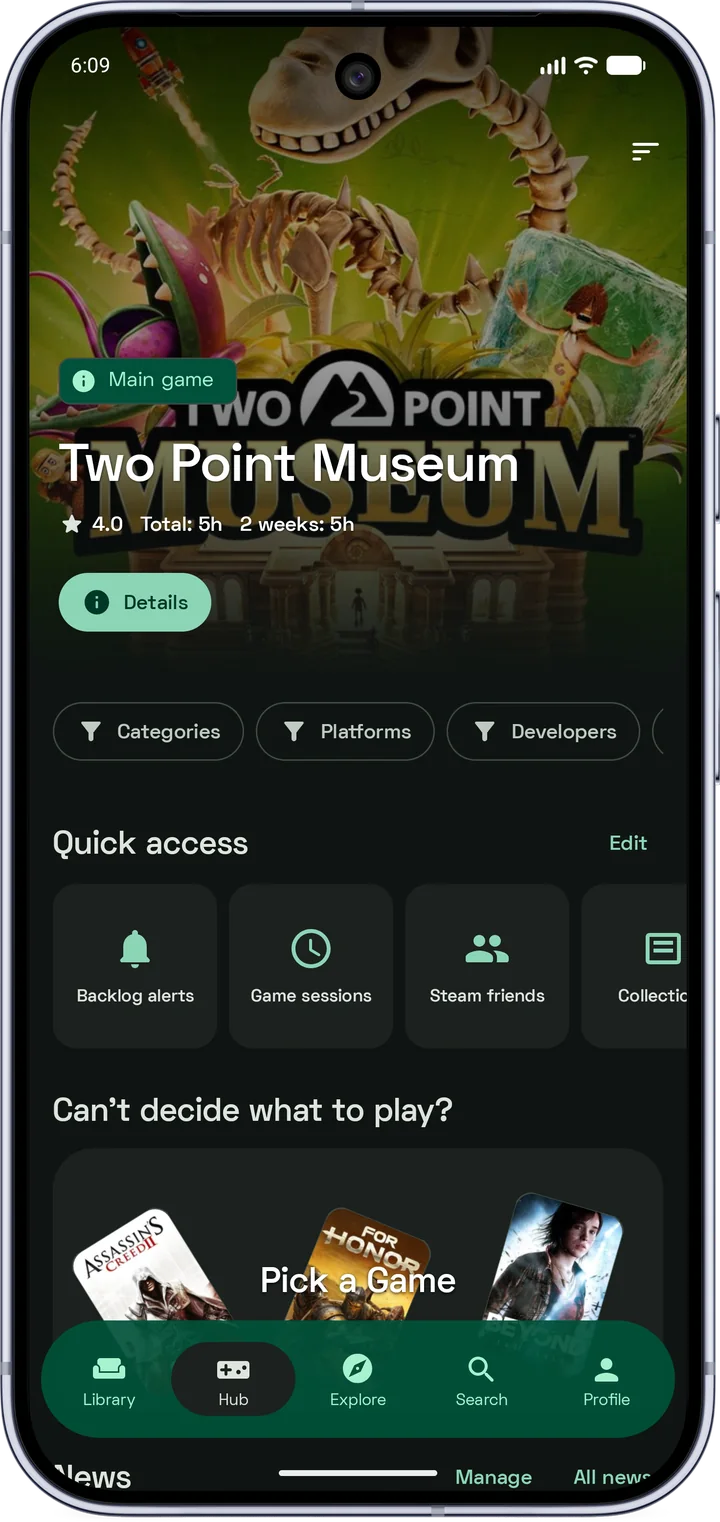Manage news sources
This screenshot has height=1522, width=720.
click(x=494, y=1477)
